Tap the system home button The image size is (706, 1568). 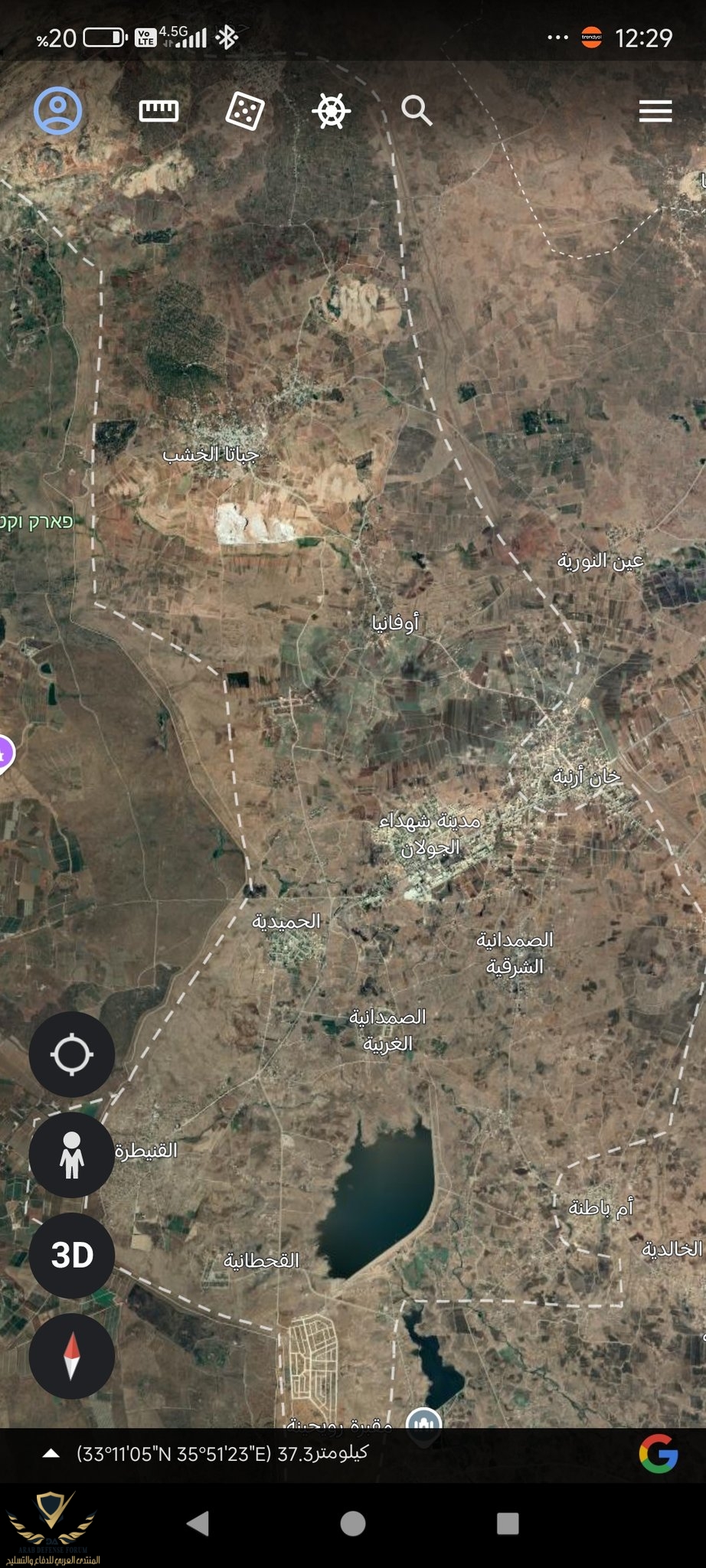[x=352, y=1523]
